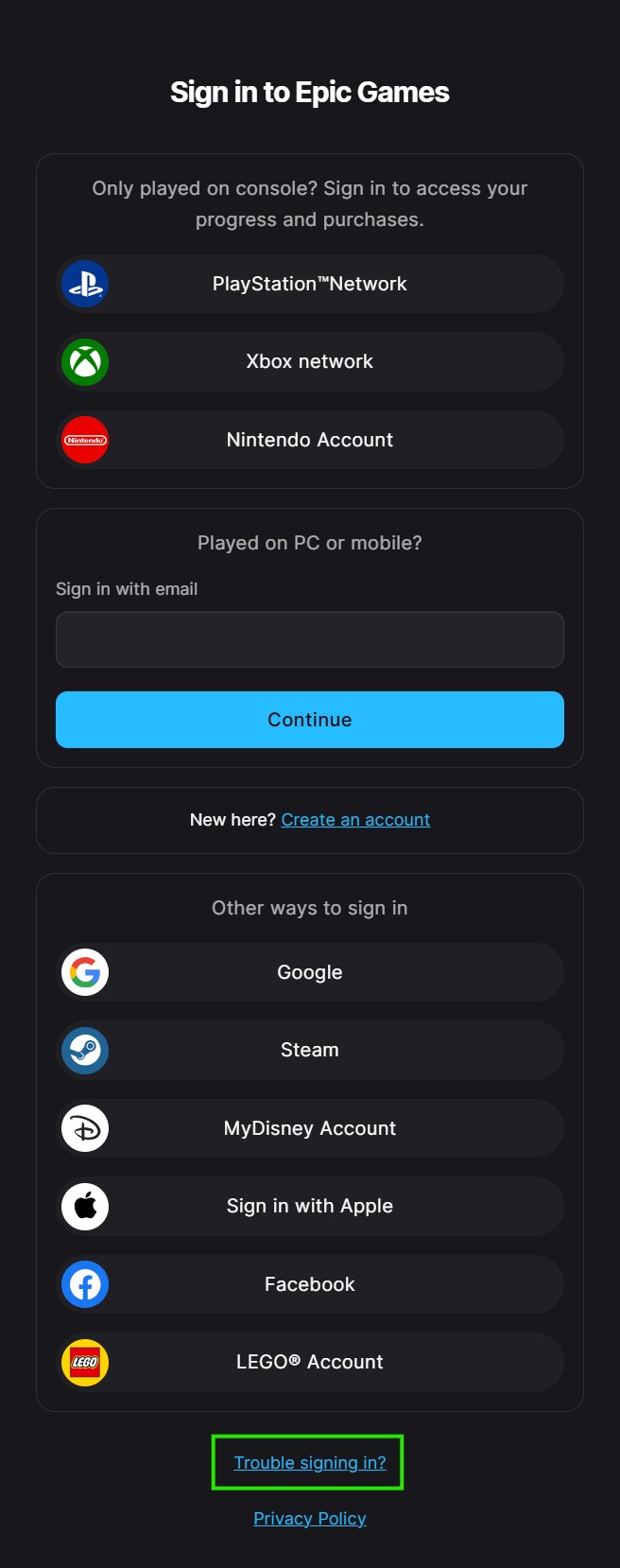Image resolution: width=620 pixels, height=1568 pixels.
Task: Open Trouble signing in link
Action: point(310,1463)
